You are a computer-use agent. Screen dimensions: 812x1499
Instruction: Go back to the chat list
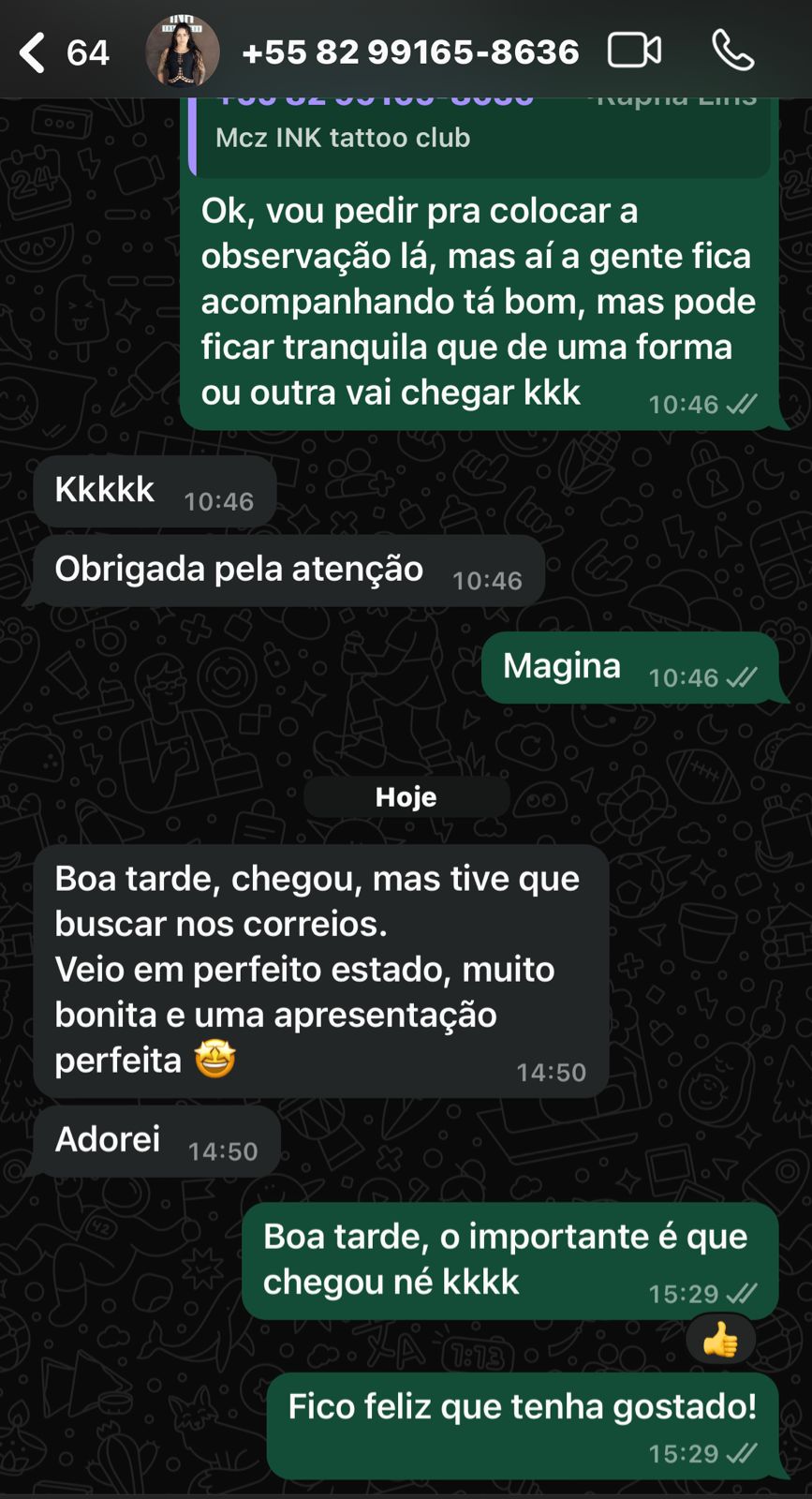tap(34, 52)
